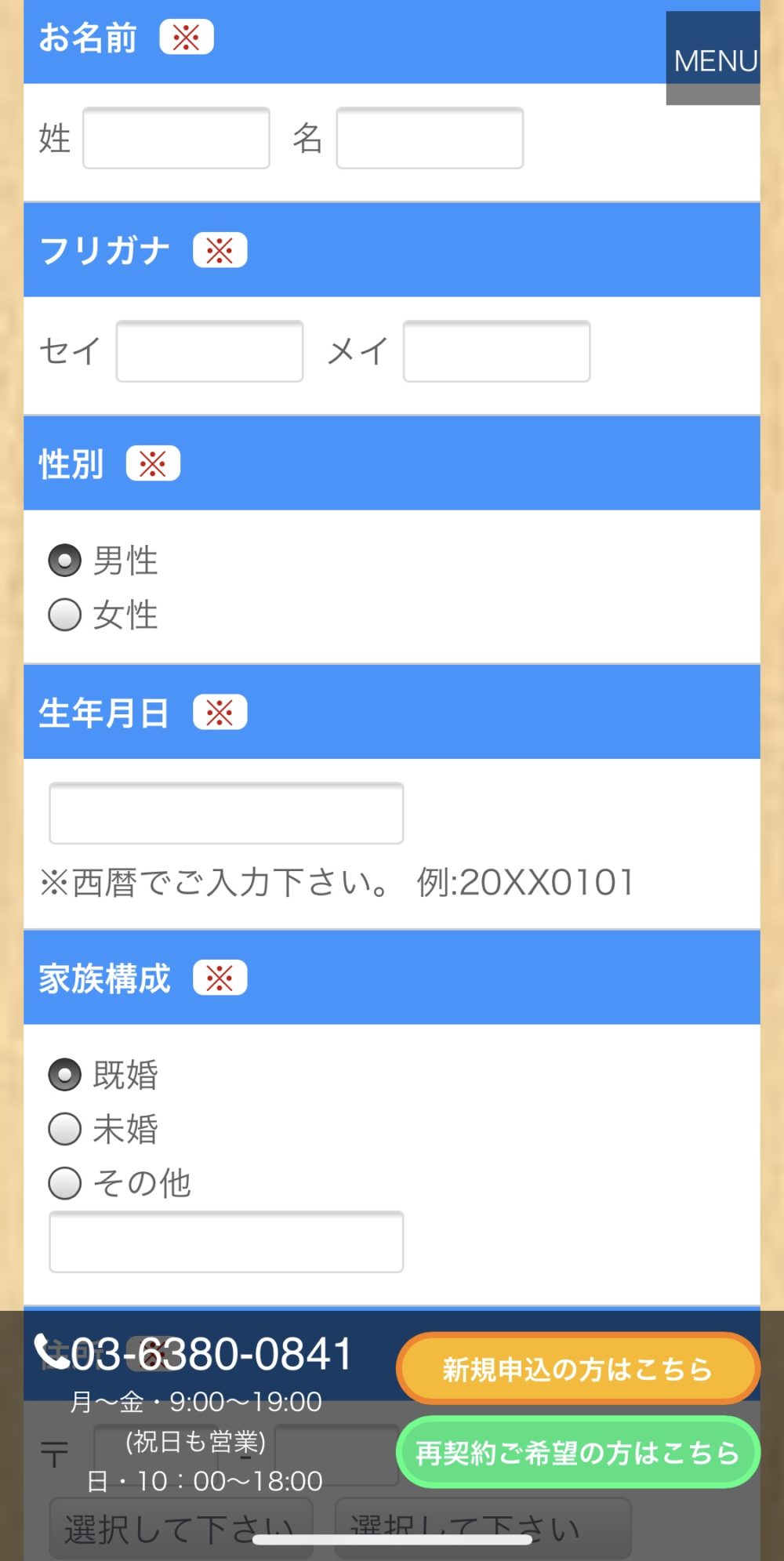
Task: Tap 新規申込の方はこちら button
Action: 578,1369
